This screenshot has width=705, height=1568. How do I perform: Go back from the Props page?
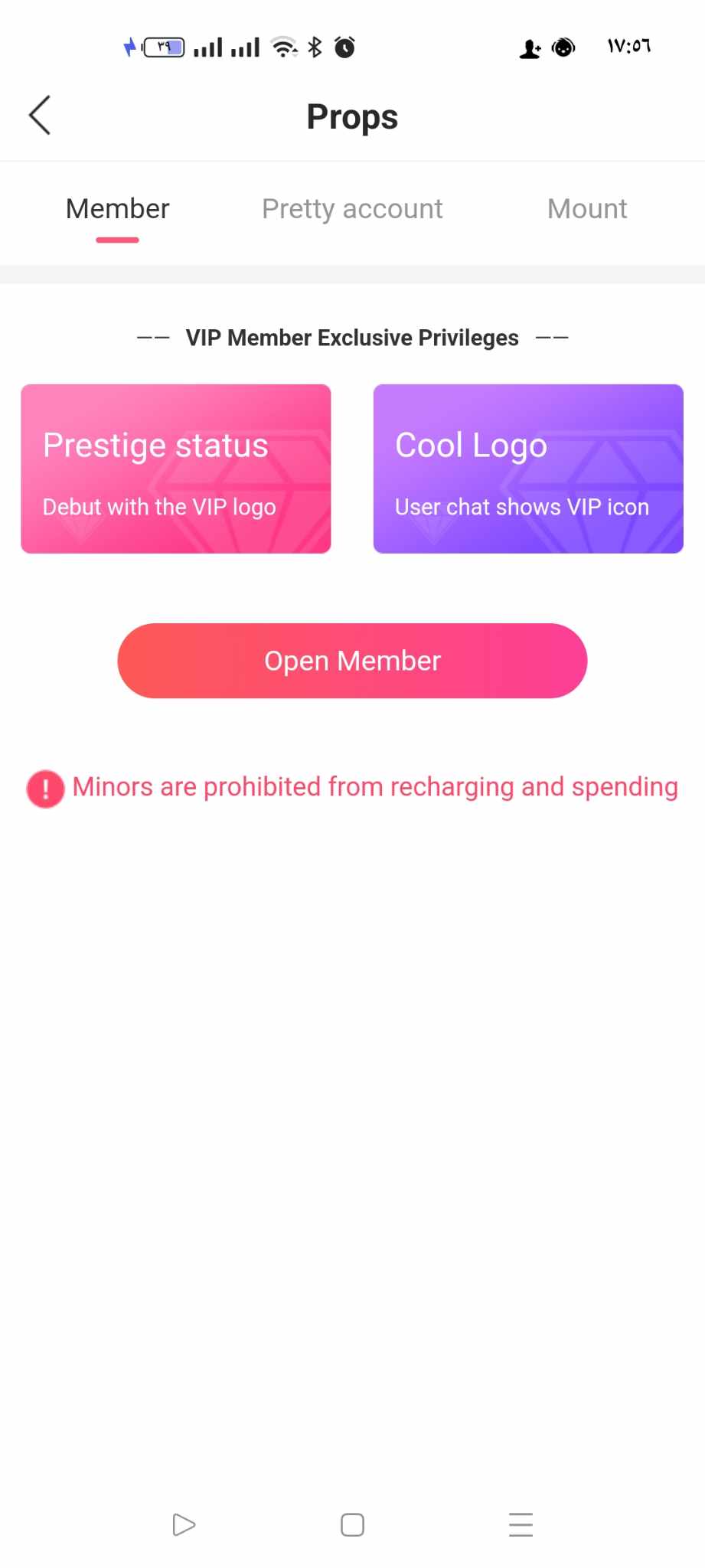click(x=40, y=116)
